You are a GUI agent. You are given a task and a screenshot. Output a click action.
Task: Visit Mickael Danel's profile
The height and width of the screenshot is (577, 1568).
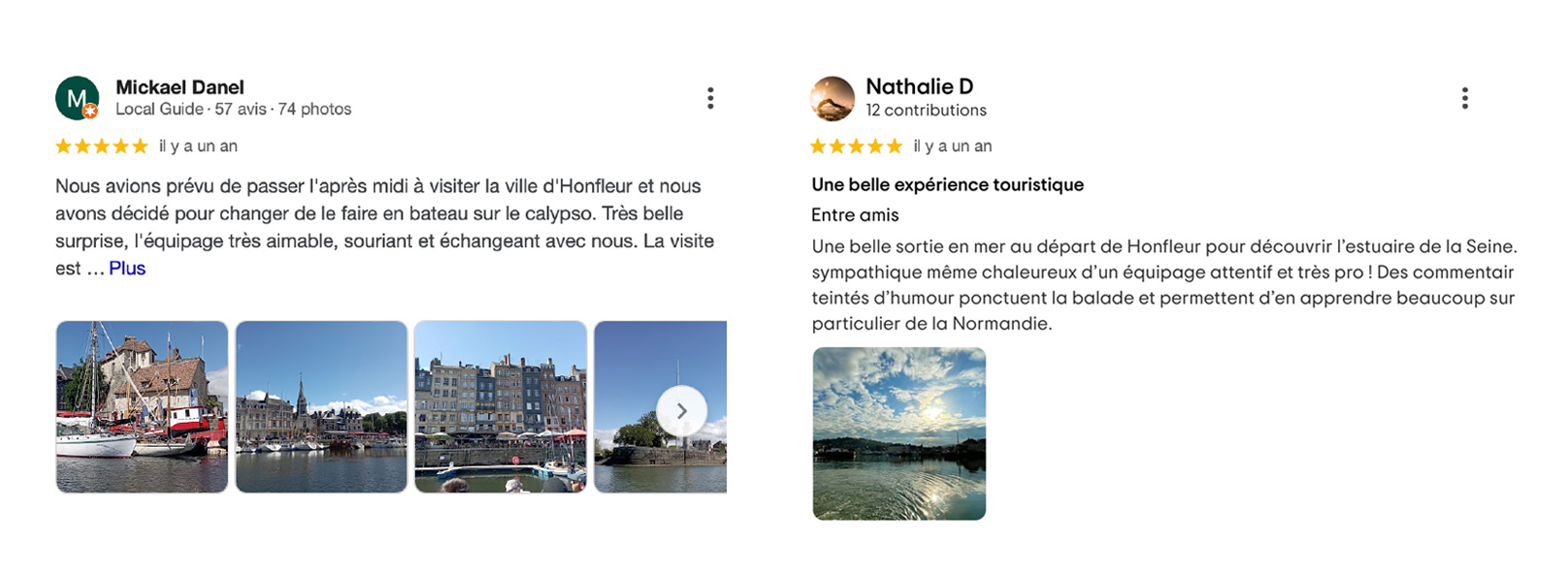tap(180, 87)
